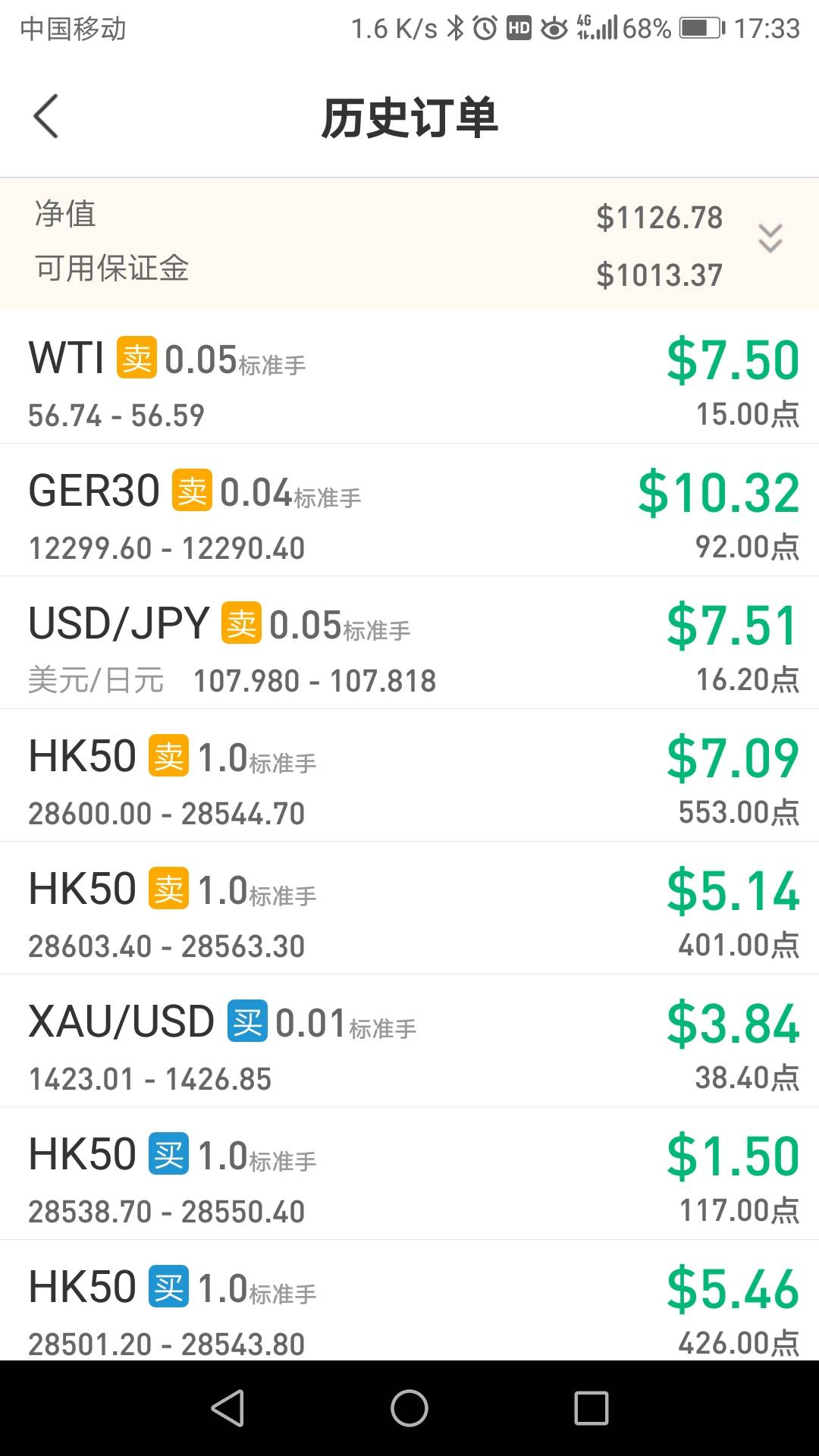
Task: Go back using the header arrow
Action: (45, 117)
